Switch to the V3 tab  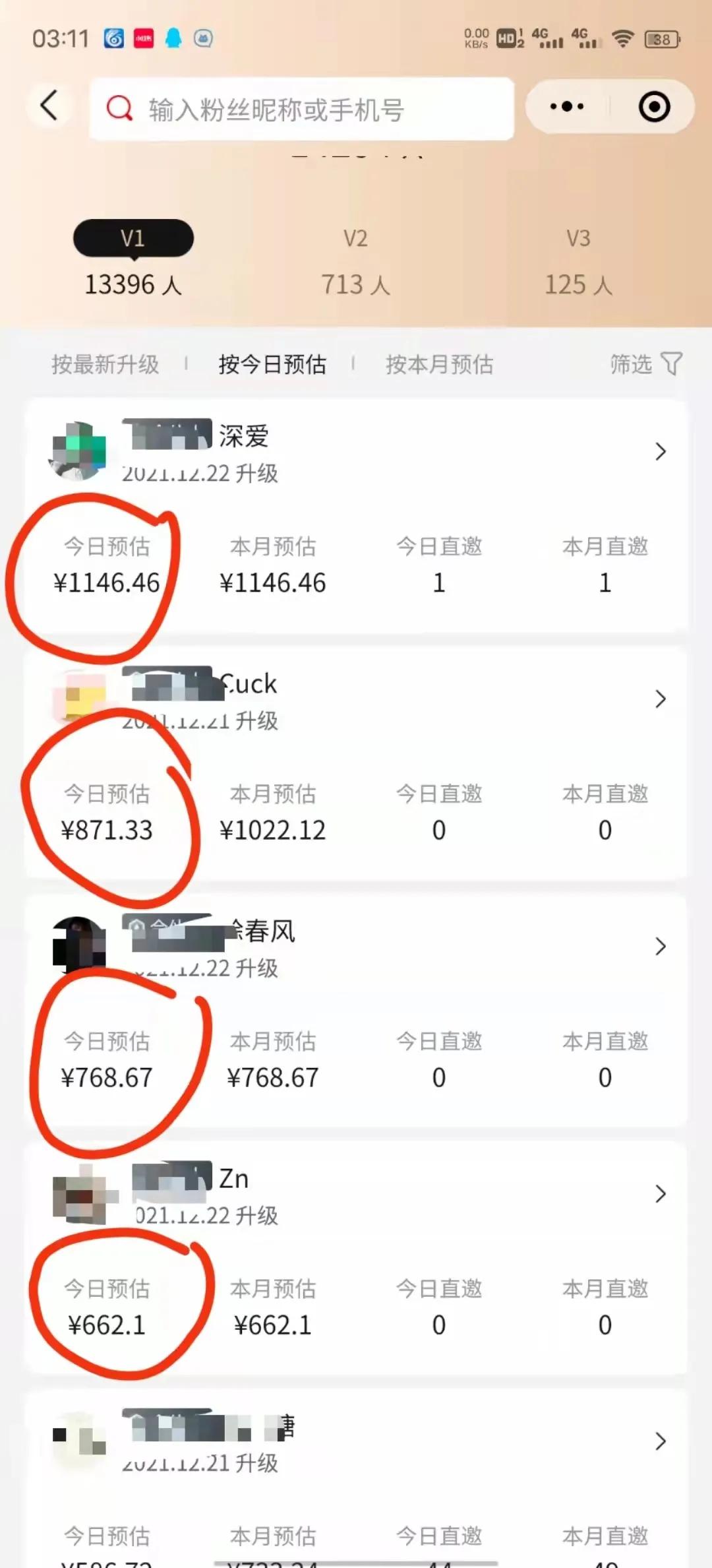(579, 261)
